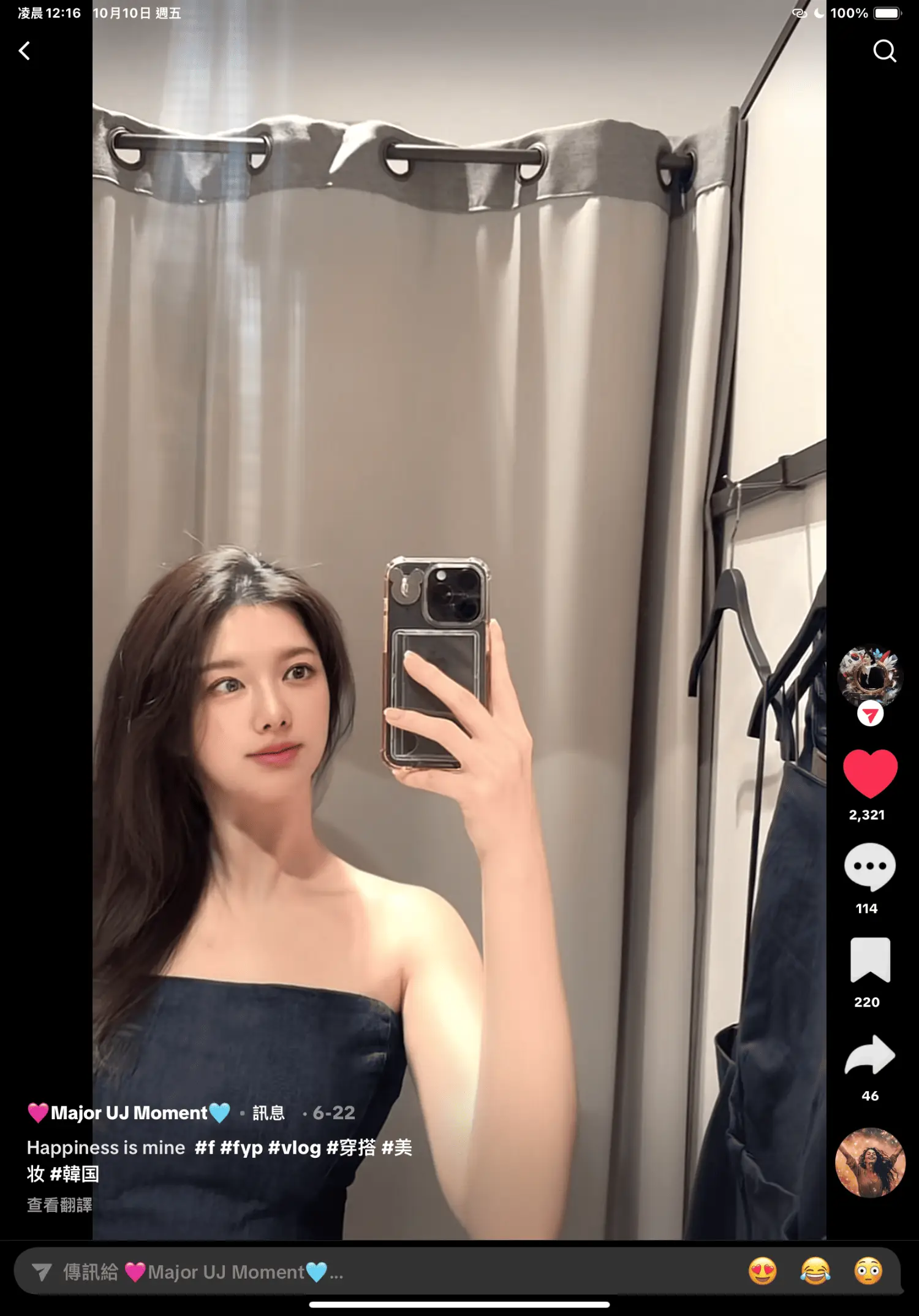Open Major UJ Moment's profile by name

click(x=129, y=1113)
